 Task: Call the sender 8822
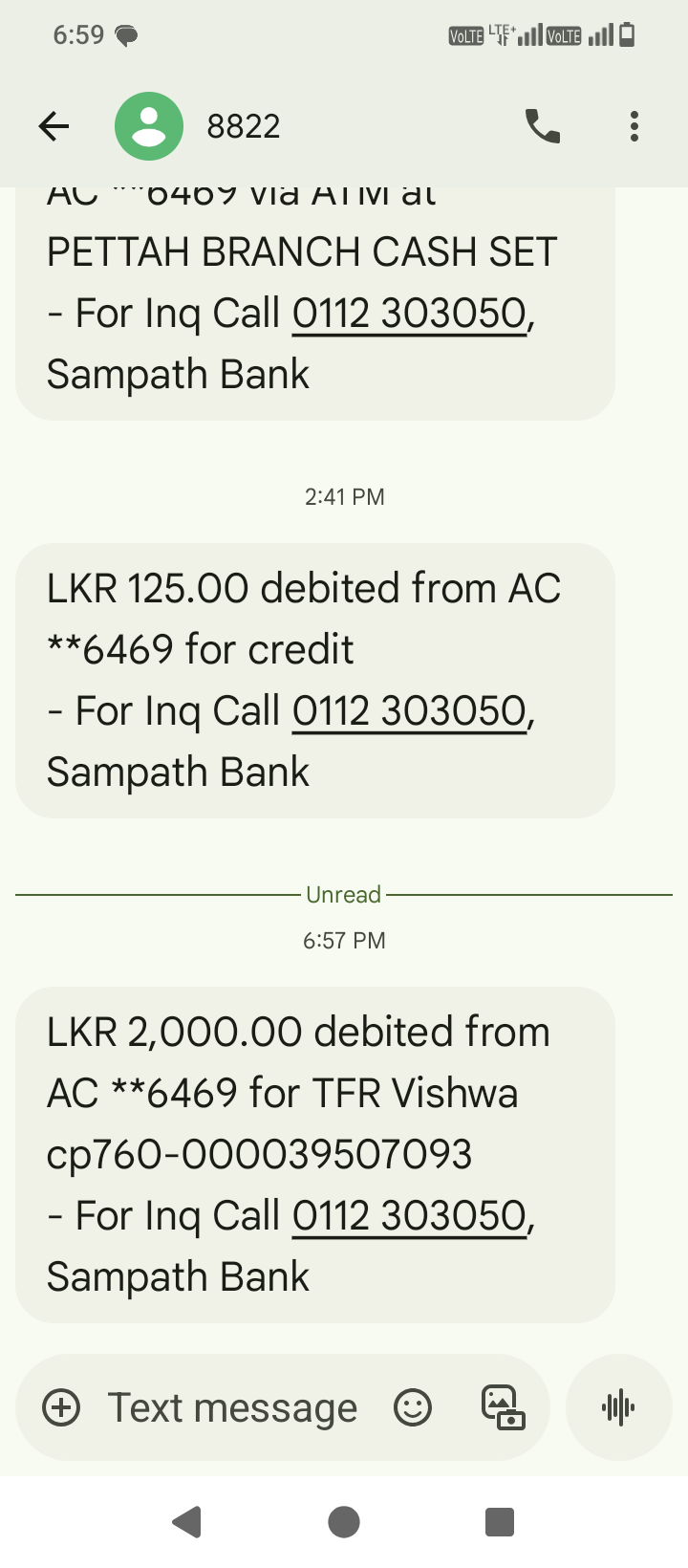coord(543,126)
